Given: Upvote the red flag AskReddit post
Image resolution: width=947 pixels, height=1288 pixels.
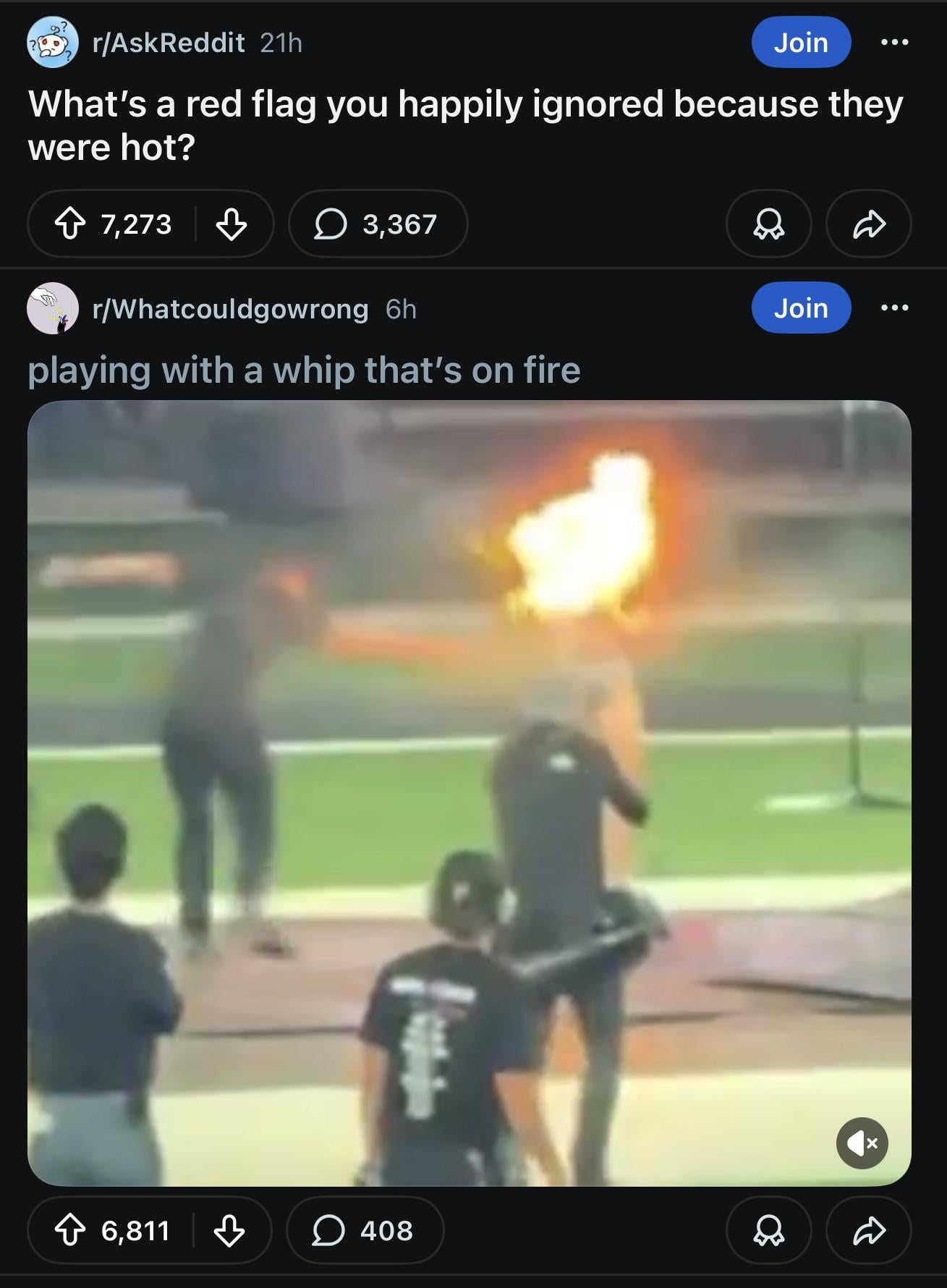Looking at the screenshot, I should point(70,224).
